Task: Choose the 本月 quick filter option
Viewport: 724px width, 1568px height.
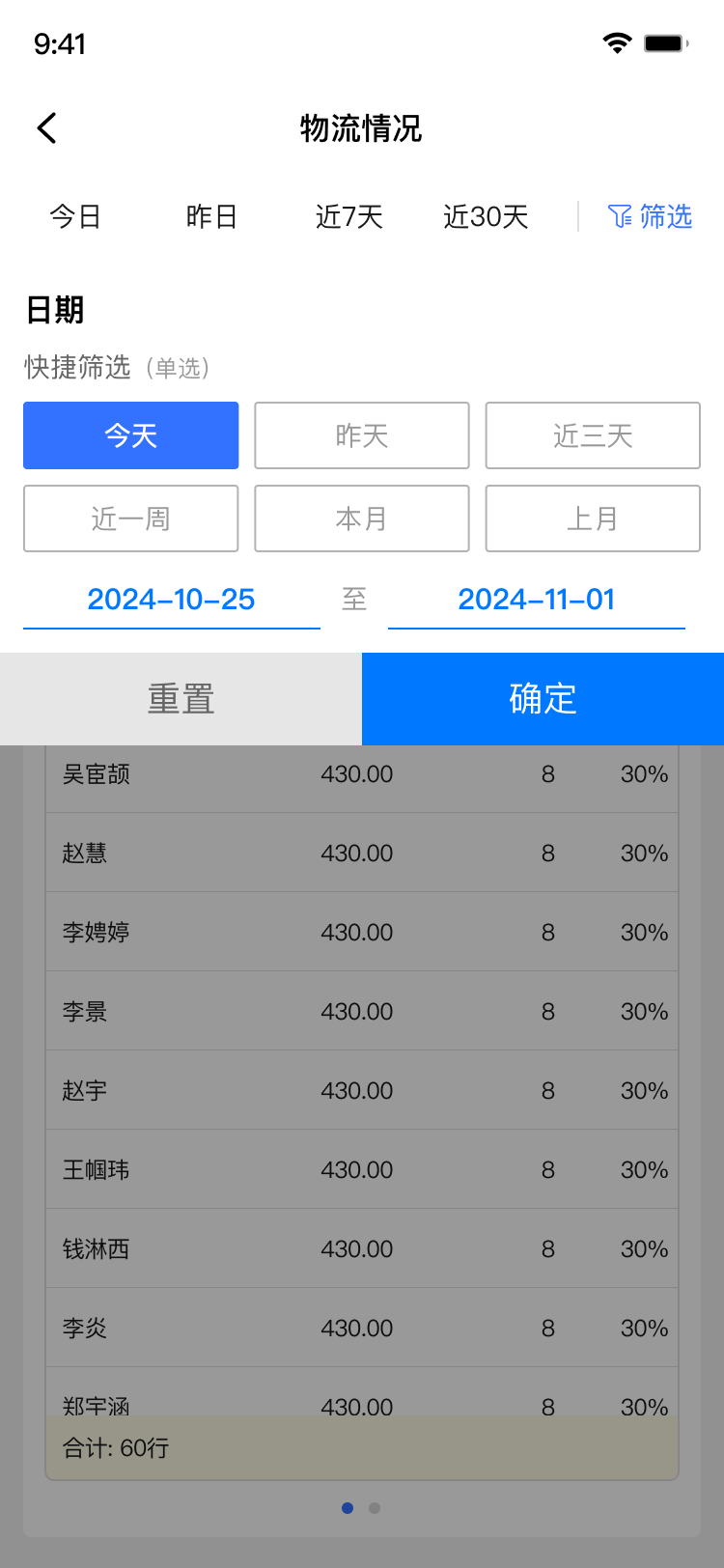Action: point(361,518)
